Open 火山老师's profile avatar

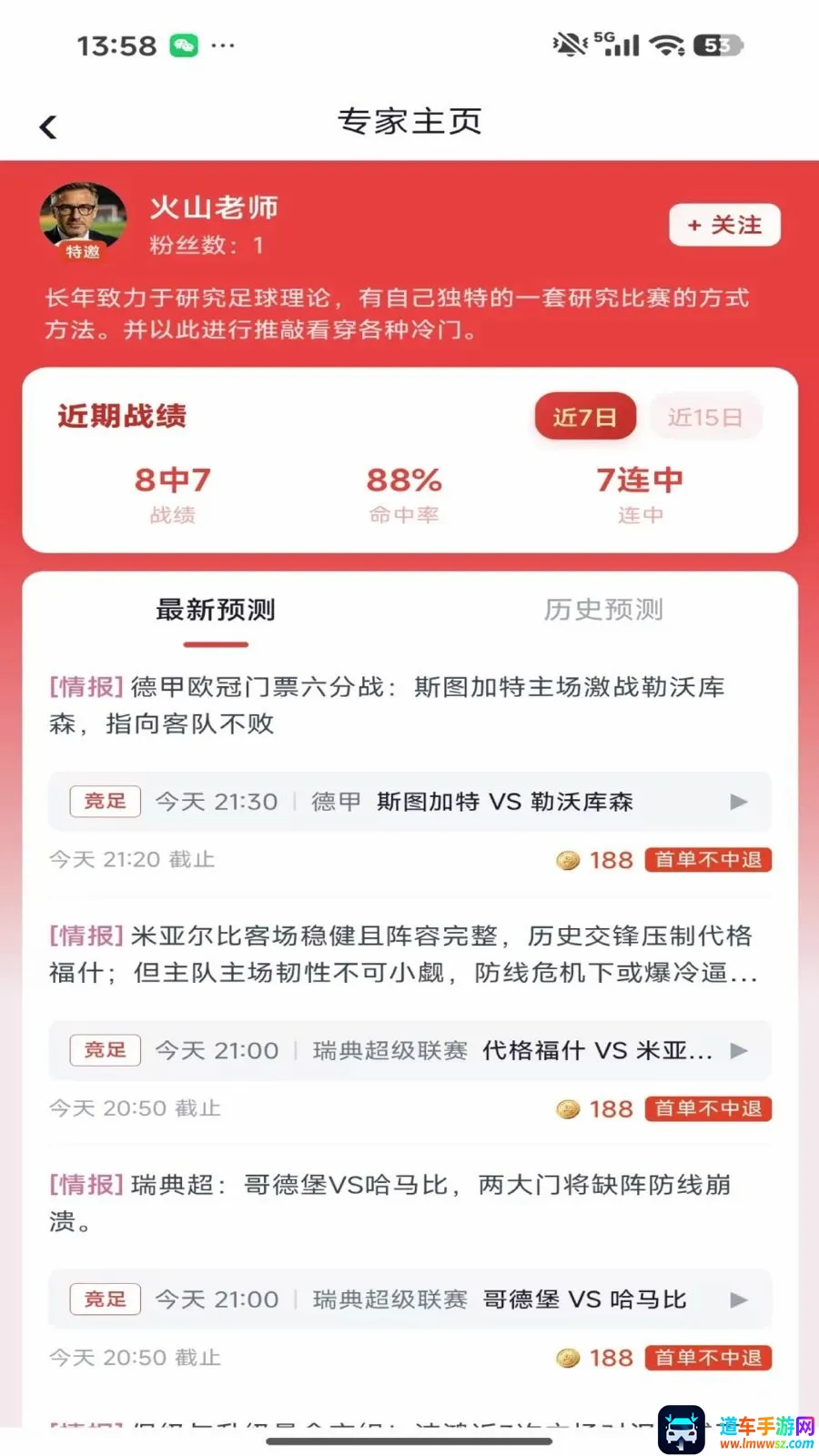83,221
